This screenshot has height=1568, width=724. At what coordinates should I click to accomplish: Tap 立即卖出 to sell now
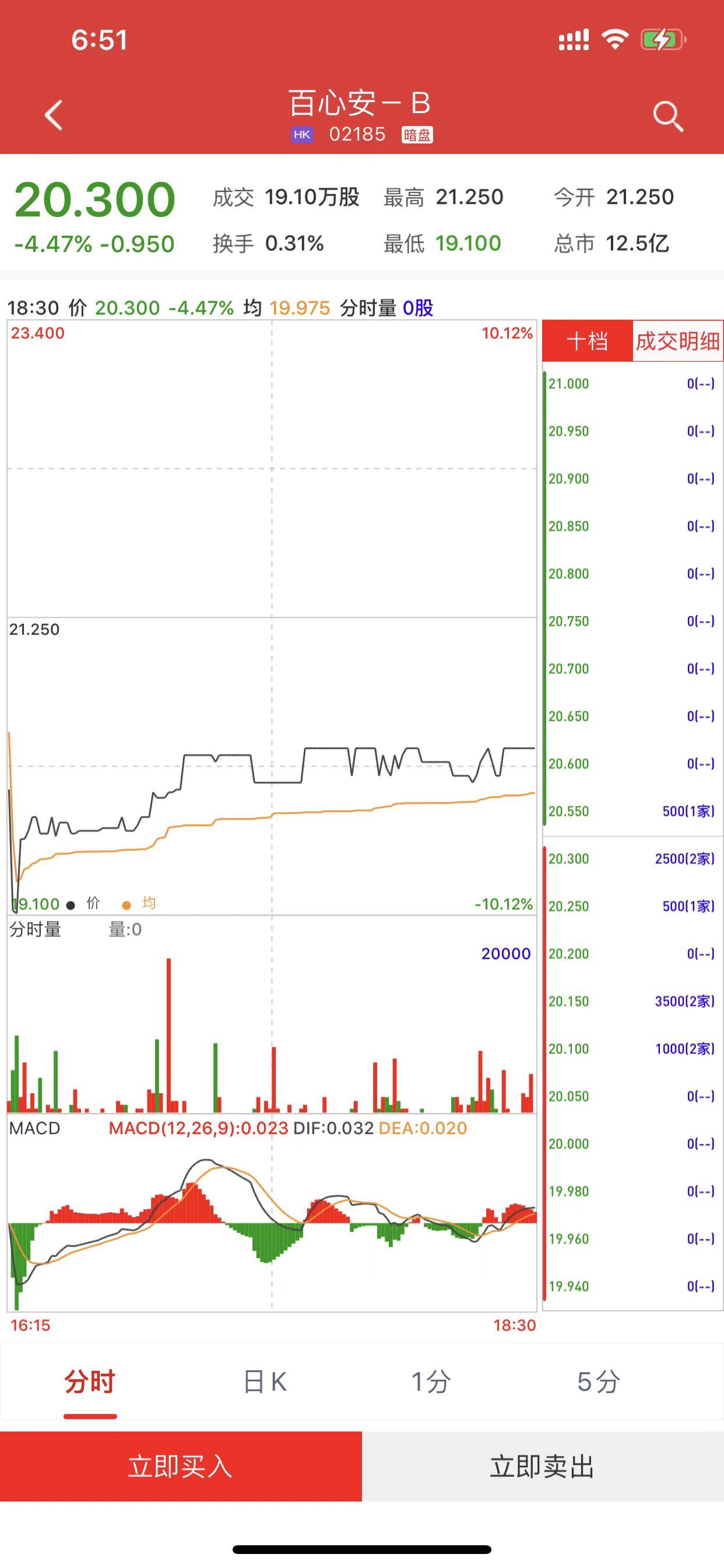[x=542, y=1466]
